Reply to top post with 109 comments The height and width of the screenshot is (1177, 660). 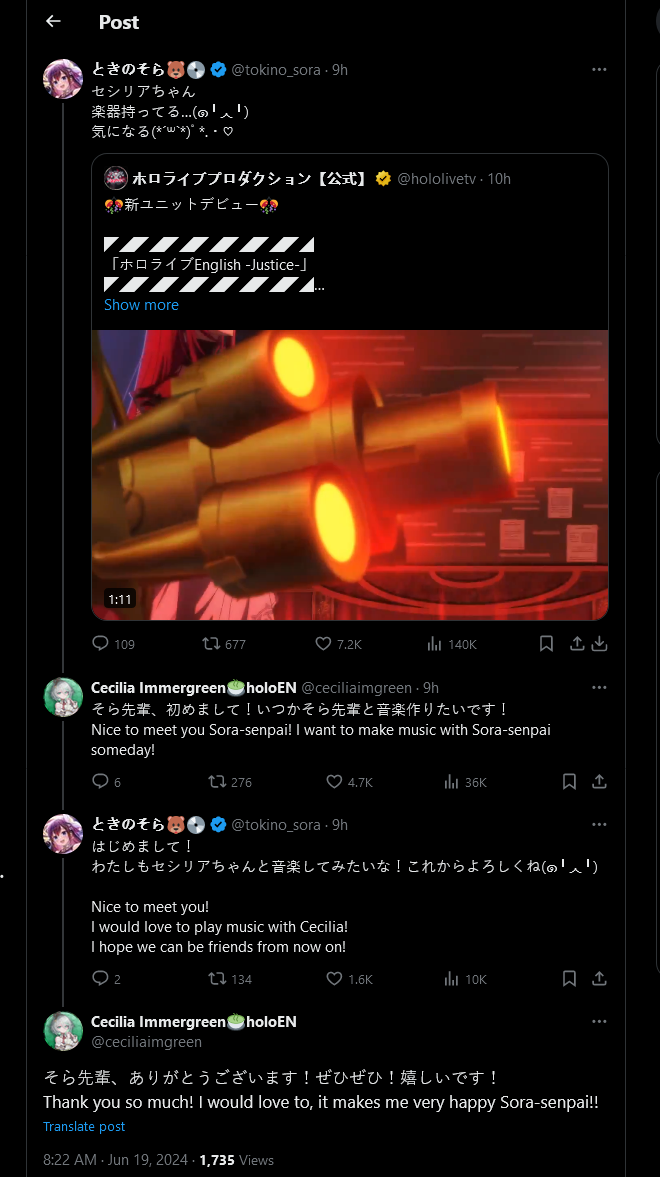(100, 644)
